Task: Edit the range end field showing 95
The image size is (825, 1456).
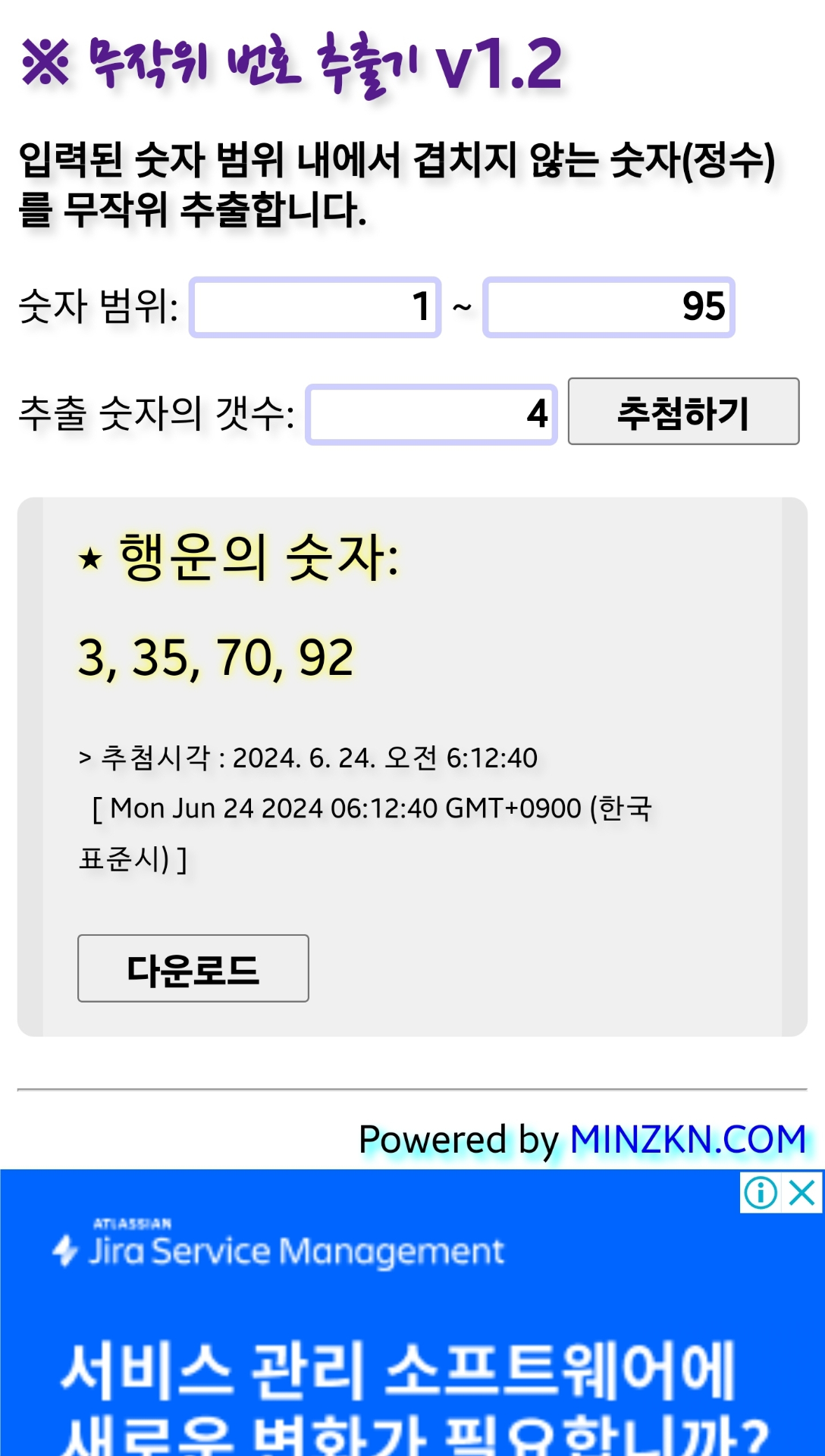Action: [x=608, y=307]
